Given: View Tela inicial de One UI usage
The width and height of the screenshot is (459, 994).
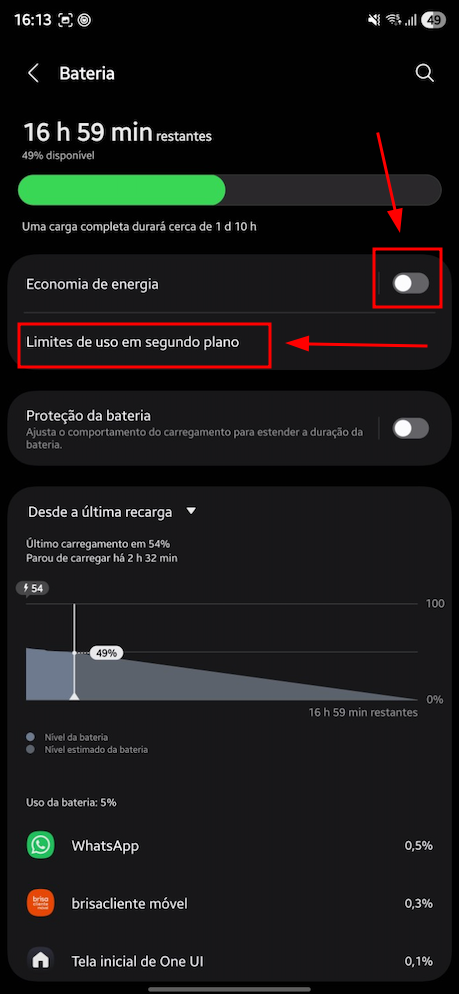Looking at the screenshot, I should point(230,962).
